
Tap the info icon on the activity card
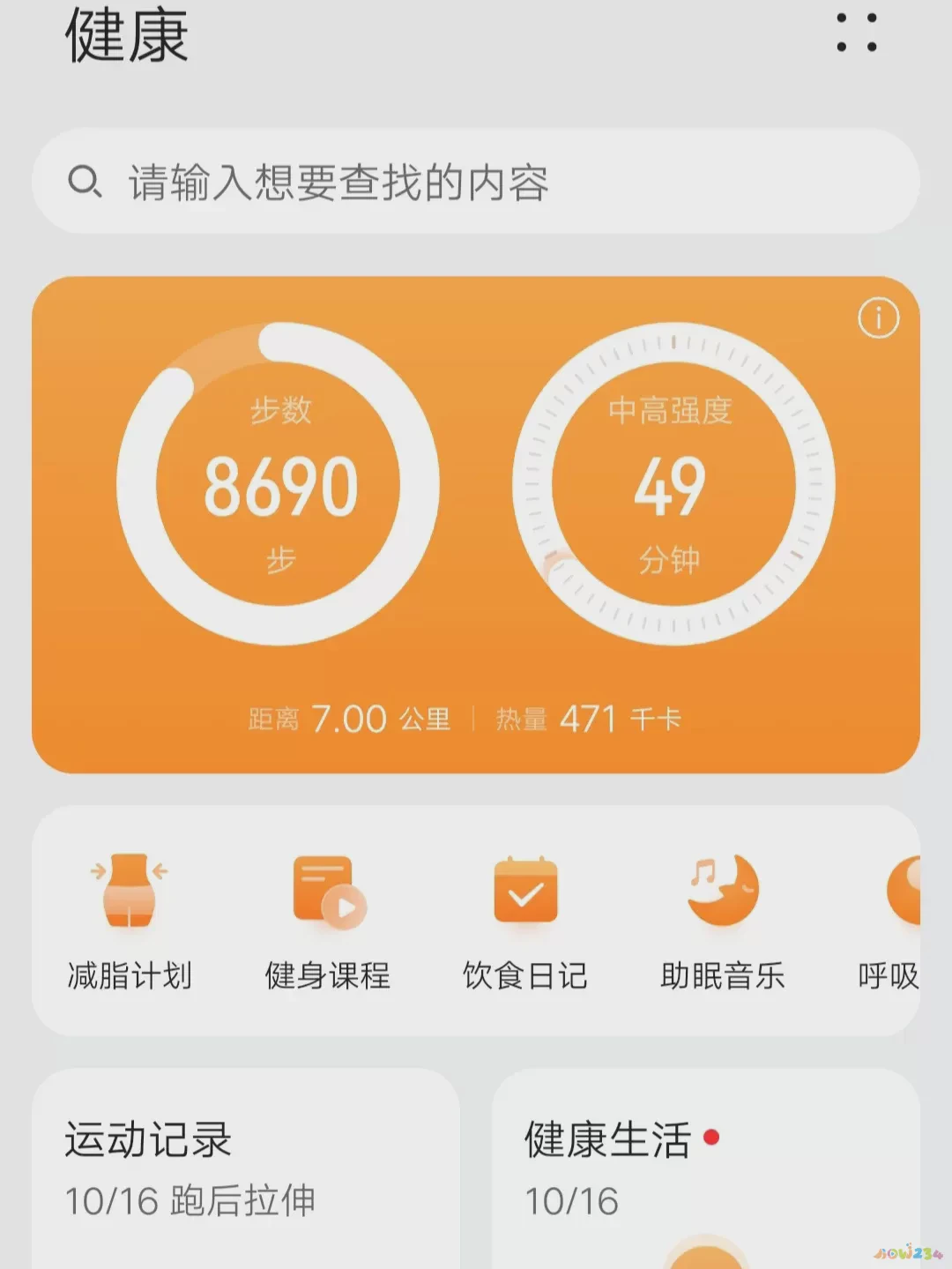(878, 317)
